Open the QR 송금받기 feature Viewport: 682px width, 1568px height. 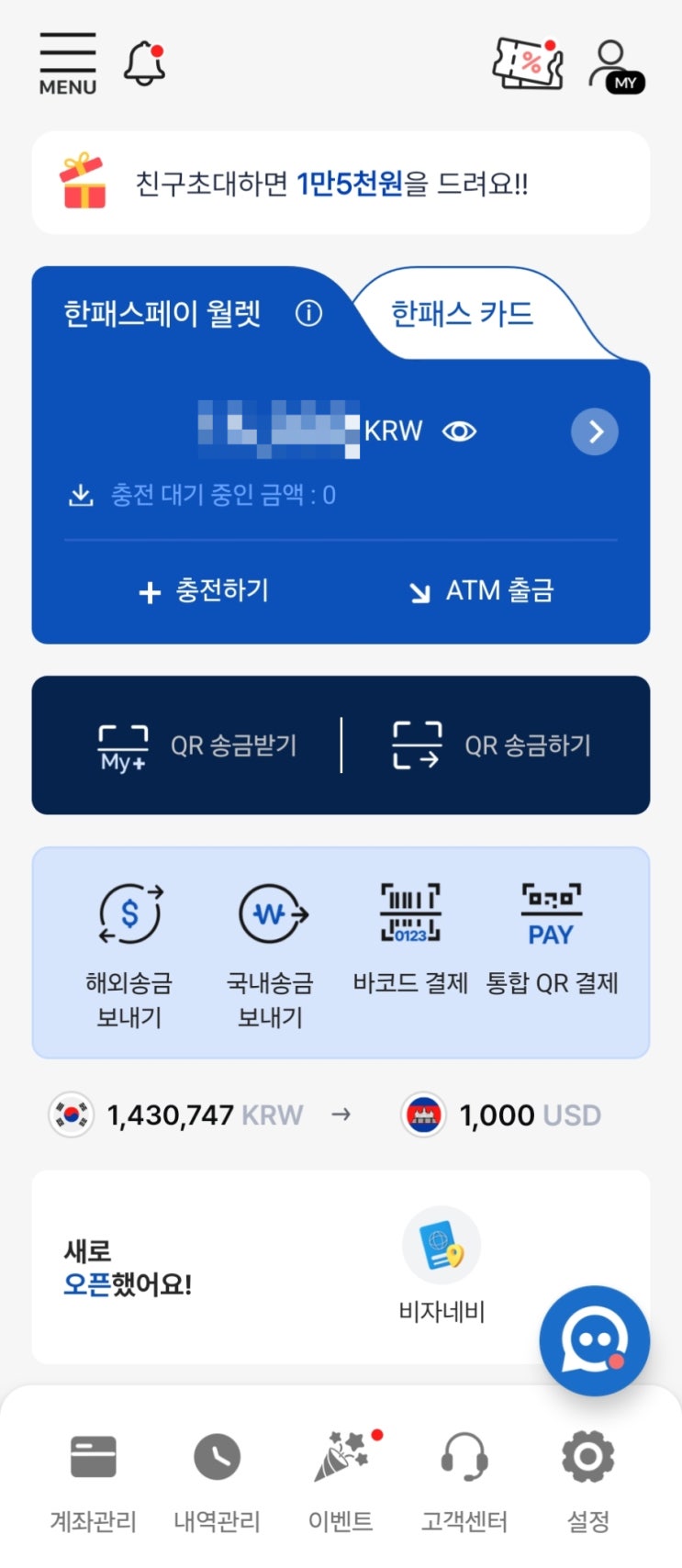pos(196,745)
